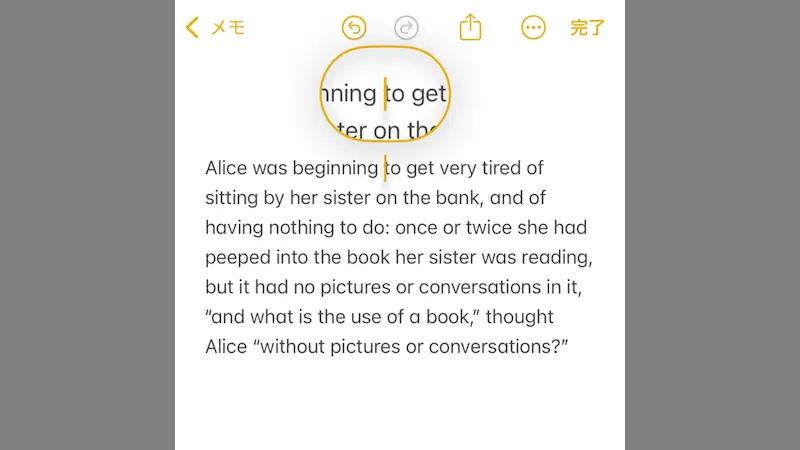Share this note

tap(471, 27)
